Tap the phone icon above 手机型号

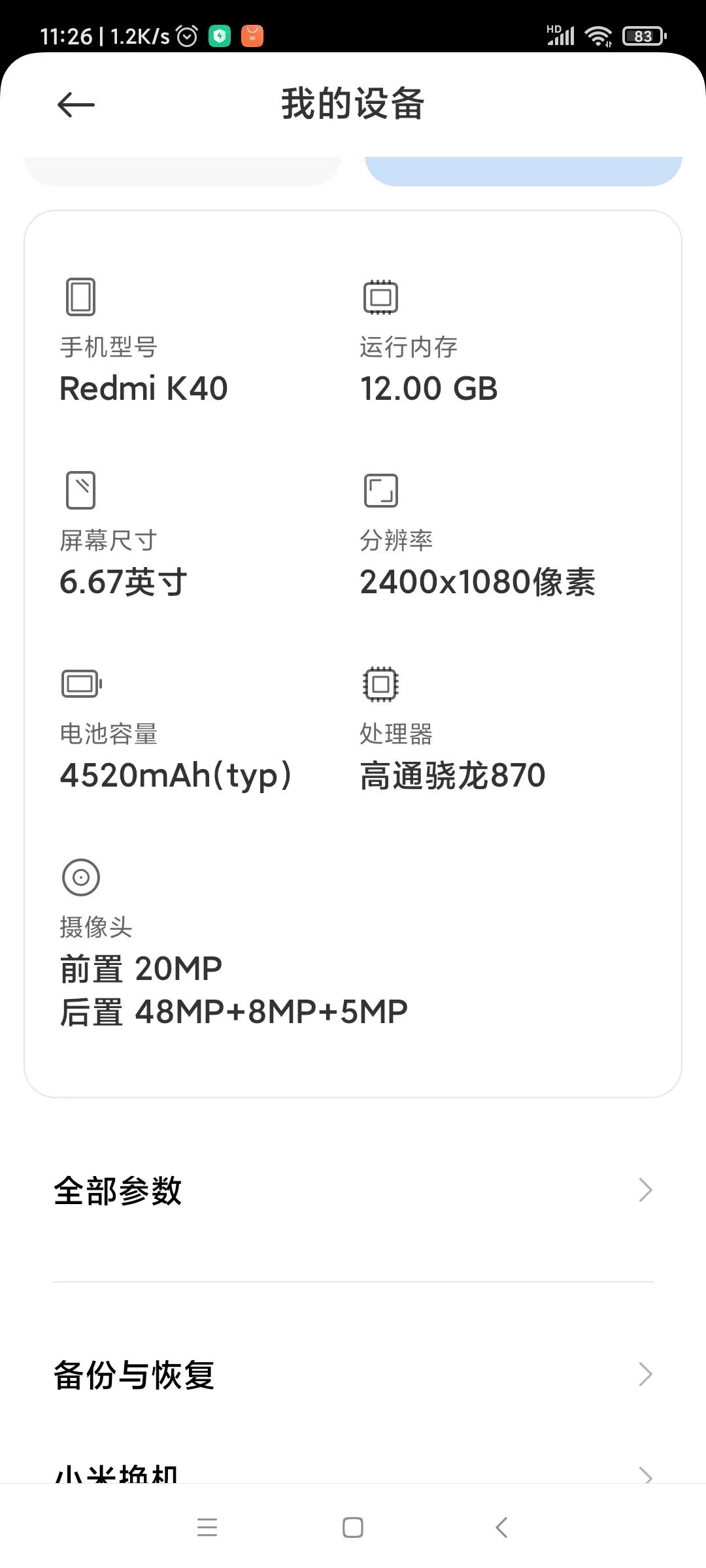tap(78, 297)
